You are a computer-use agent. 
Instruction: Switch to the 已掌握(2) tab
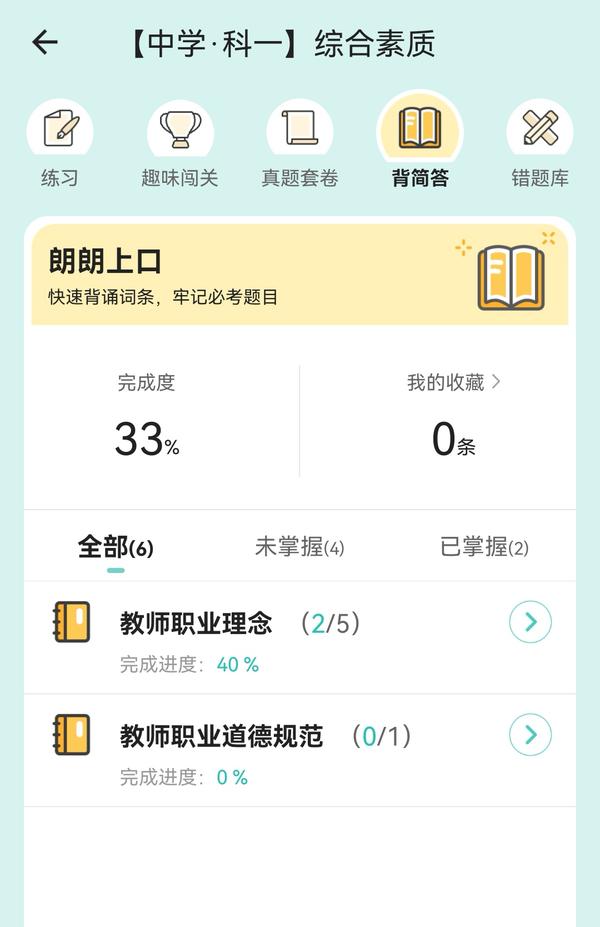tap(484, 548)
